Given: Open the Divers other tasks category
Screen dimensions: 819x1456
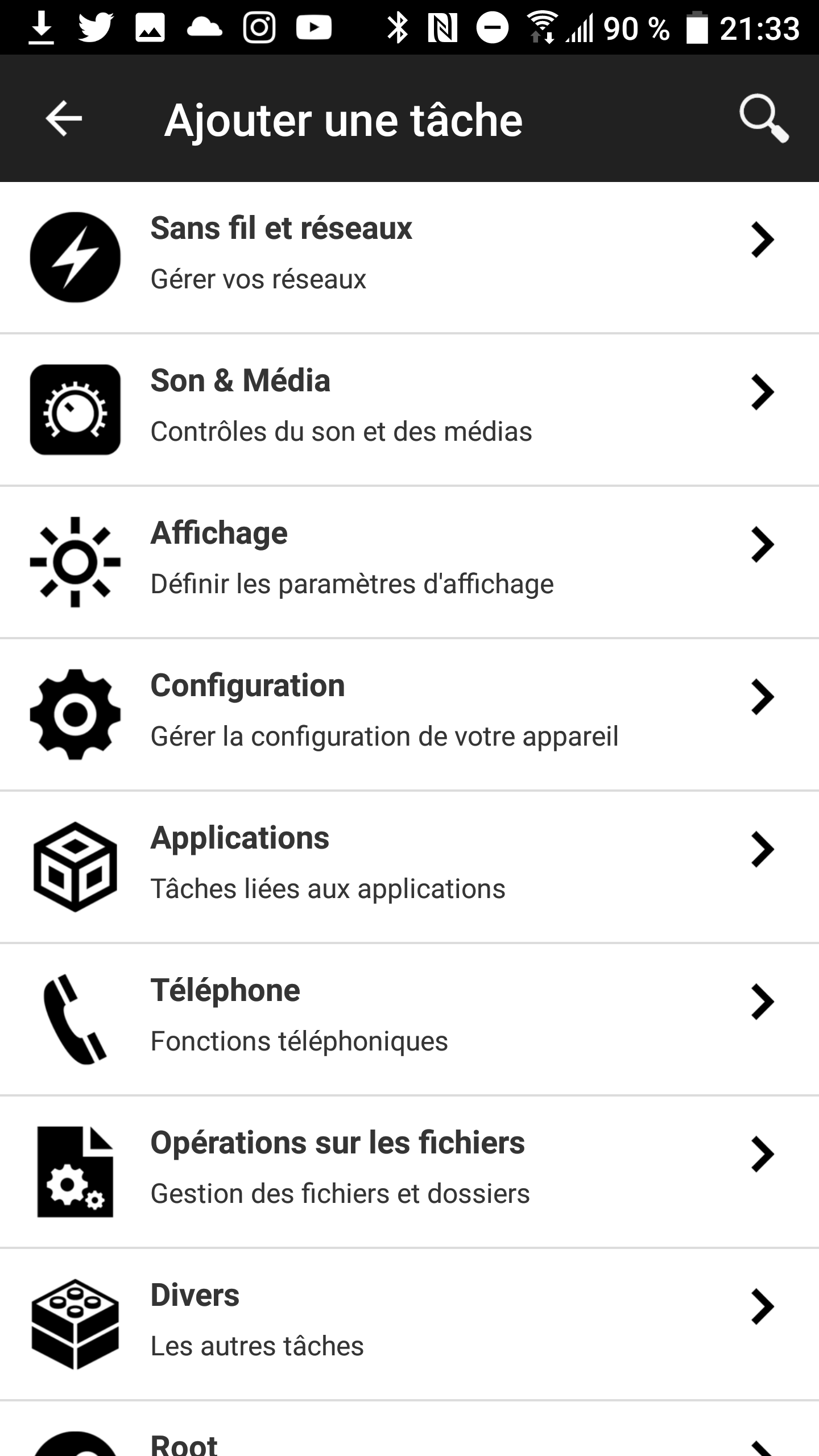Looking at the screenshot, I should [x=409, y=1324].
